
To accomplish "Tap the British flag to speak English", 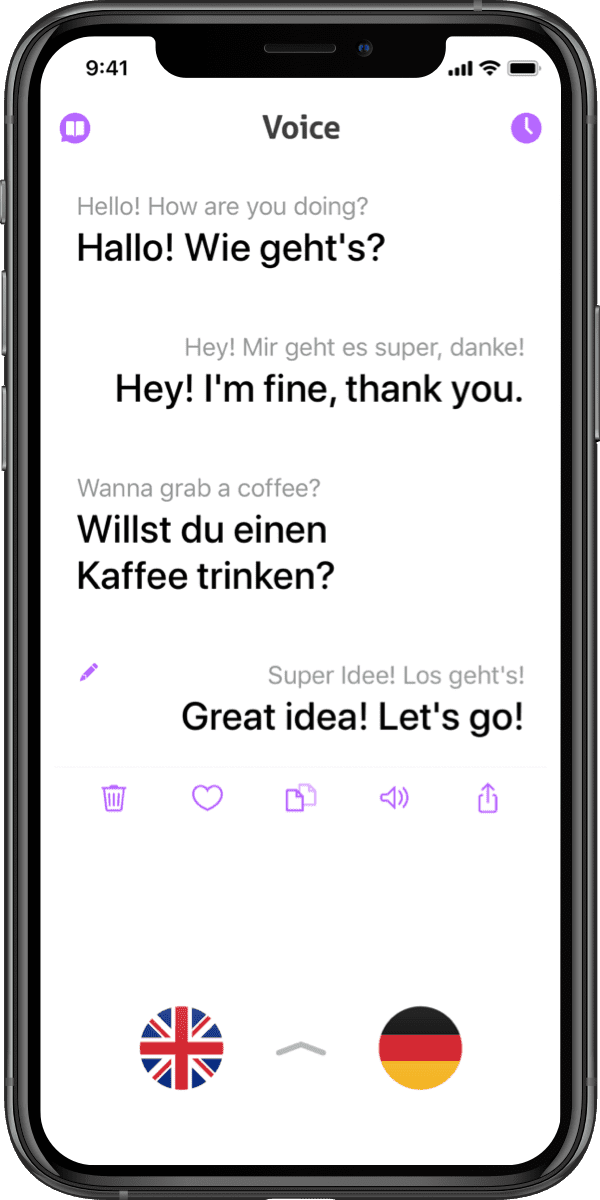I will [182, 1048].
